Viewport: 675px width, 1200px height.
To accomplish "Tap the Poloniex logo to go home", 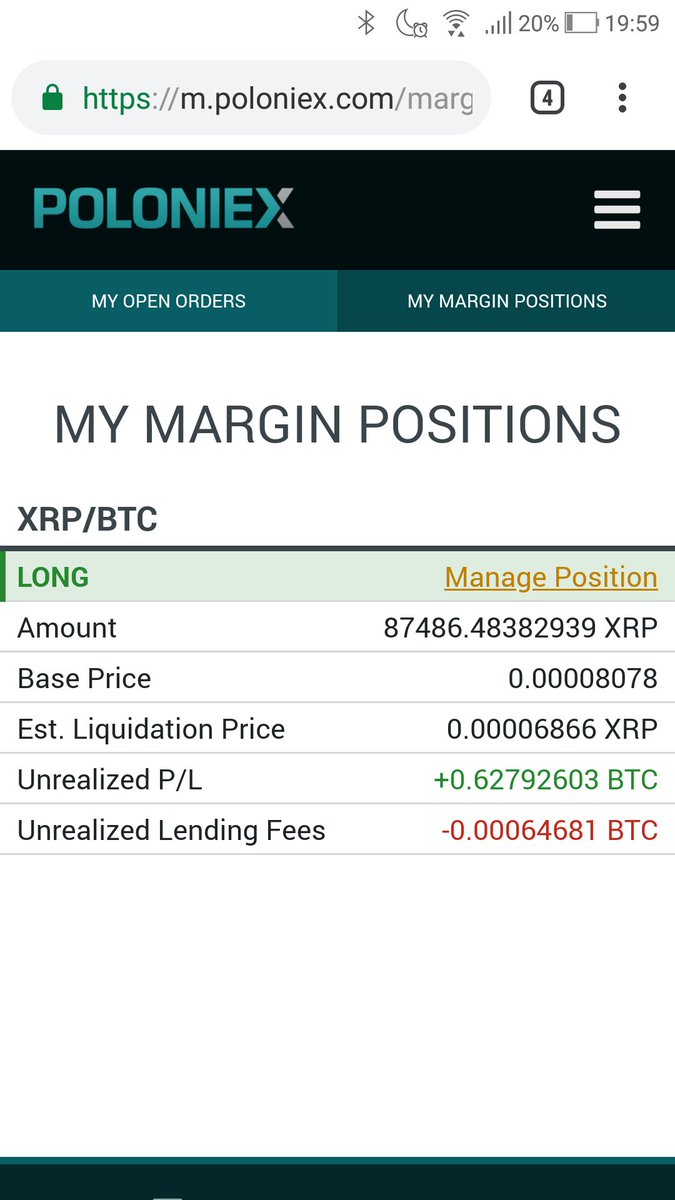I will [164, 208].
